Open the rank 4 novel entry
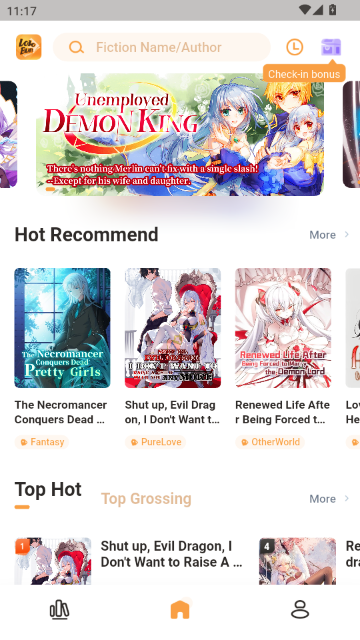360x640 pixels. click(309, 561)
